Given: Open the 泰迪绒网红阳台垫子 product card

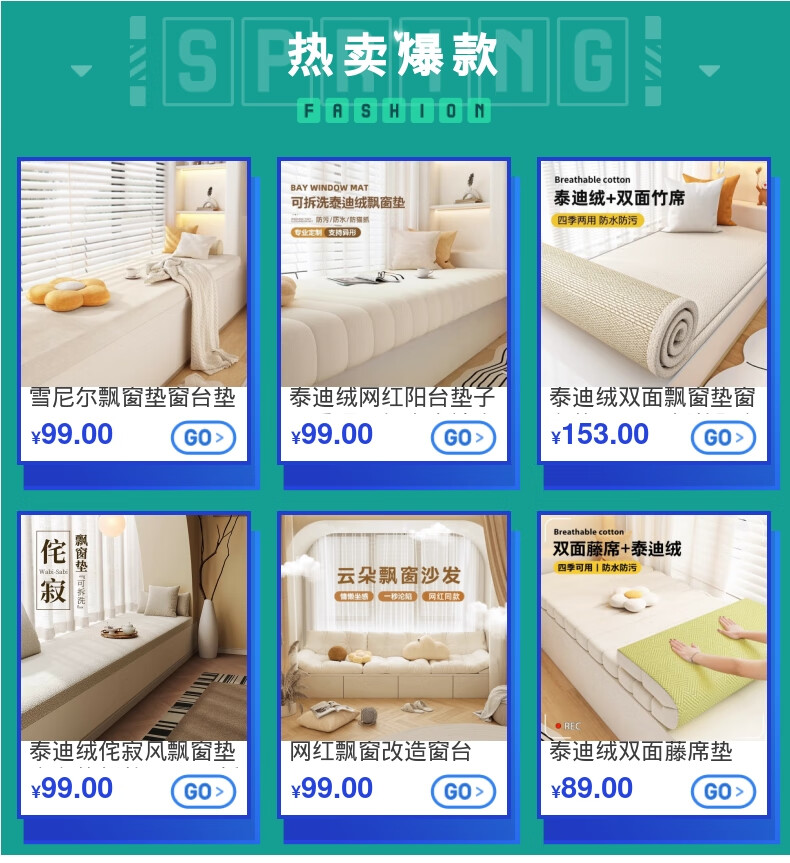Looking at the screenshot, I should [x=394, y=312].
